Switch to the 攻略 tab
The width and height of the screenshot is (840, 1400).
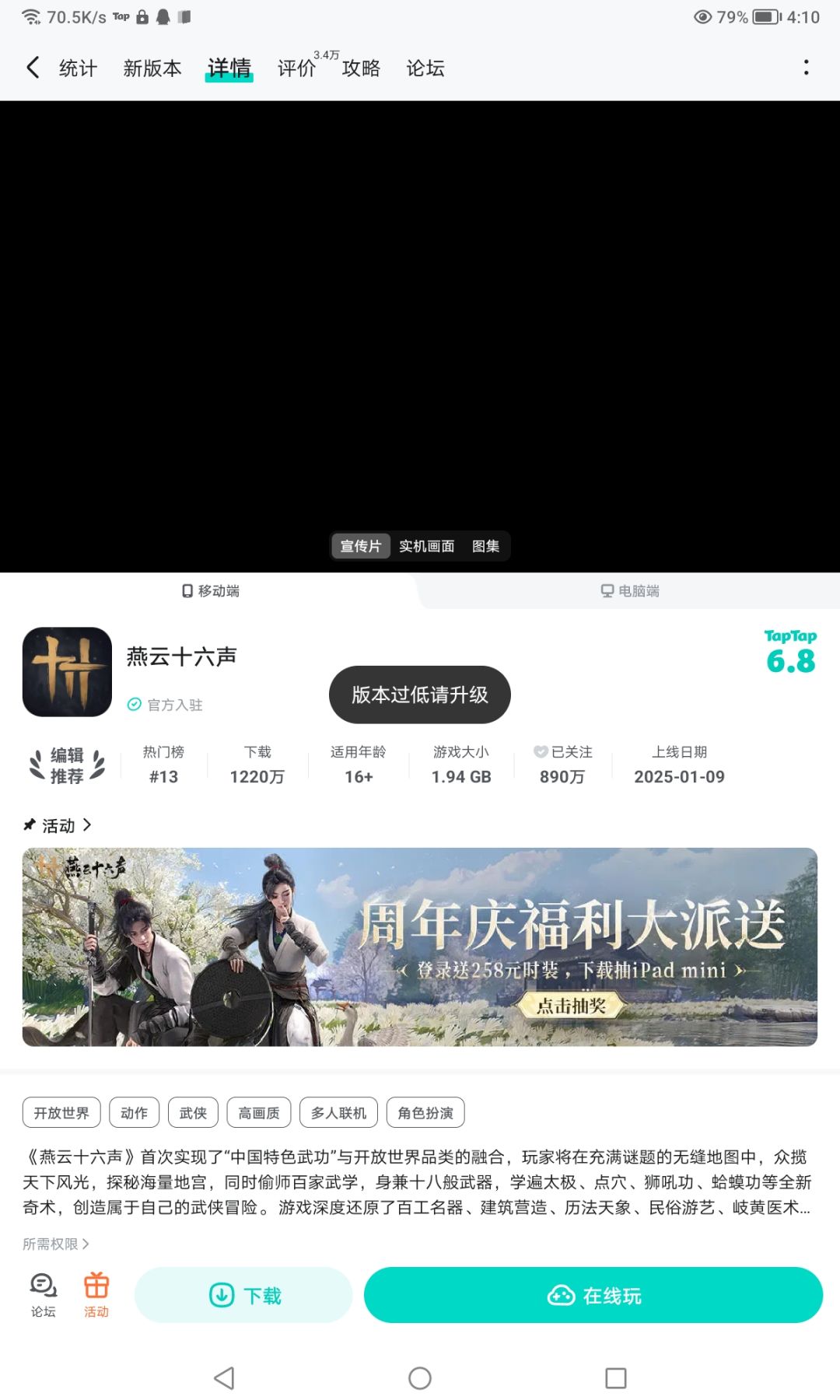coord(361,68)
